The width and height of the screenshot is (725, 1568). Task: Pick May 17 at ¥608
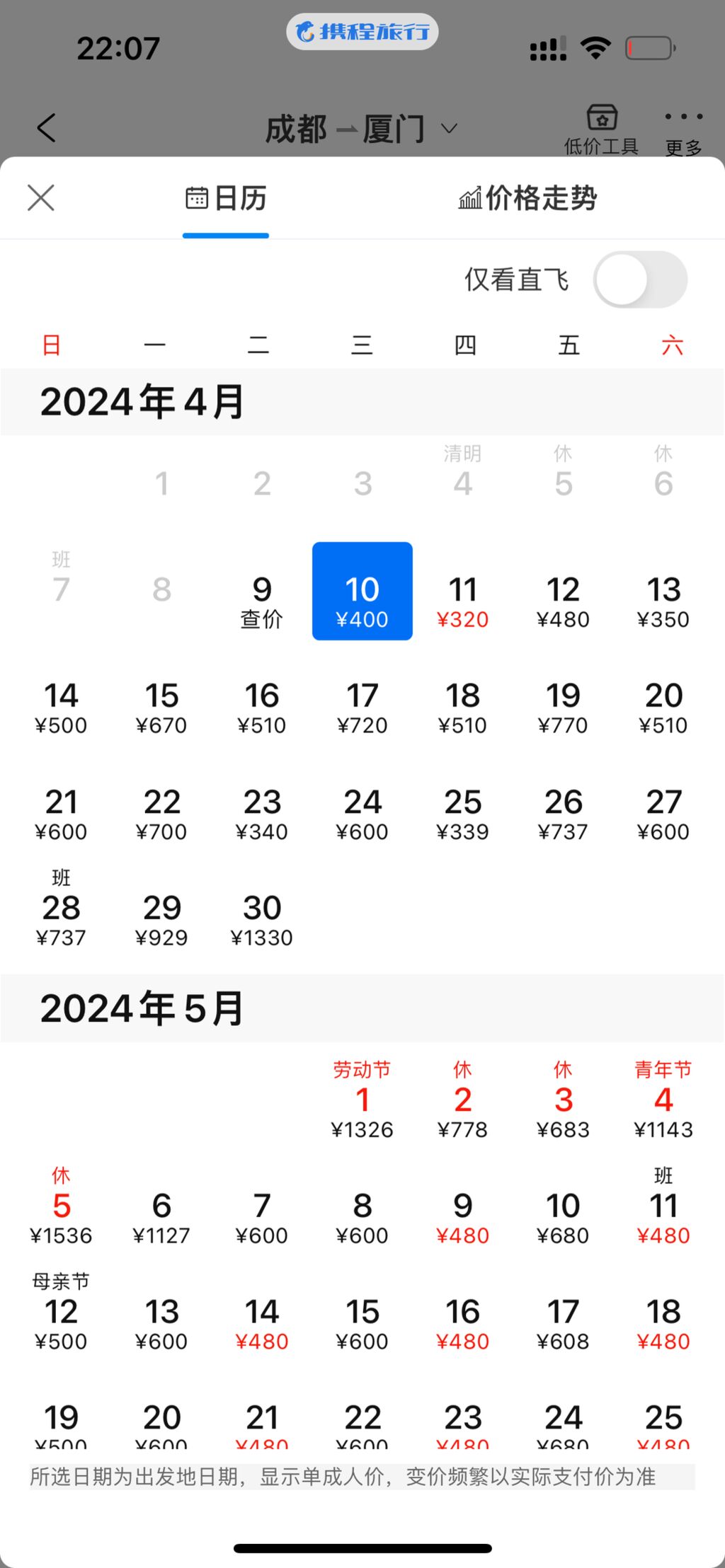tap(563, 1323)
